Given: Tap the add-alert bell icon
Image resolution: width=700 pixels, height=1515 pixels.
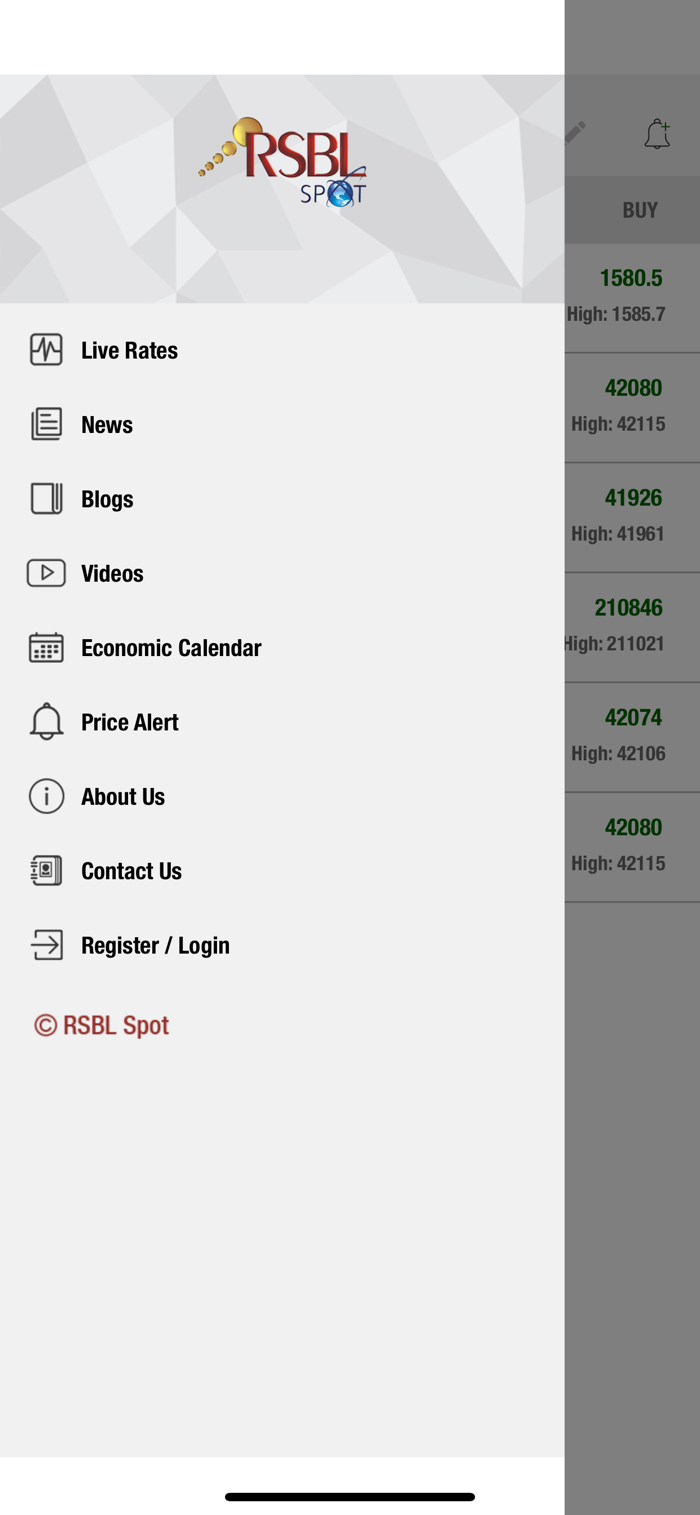Looking at the screenshot, I should tap(657, 133).
